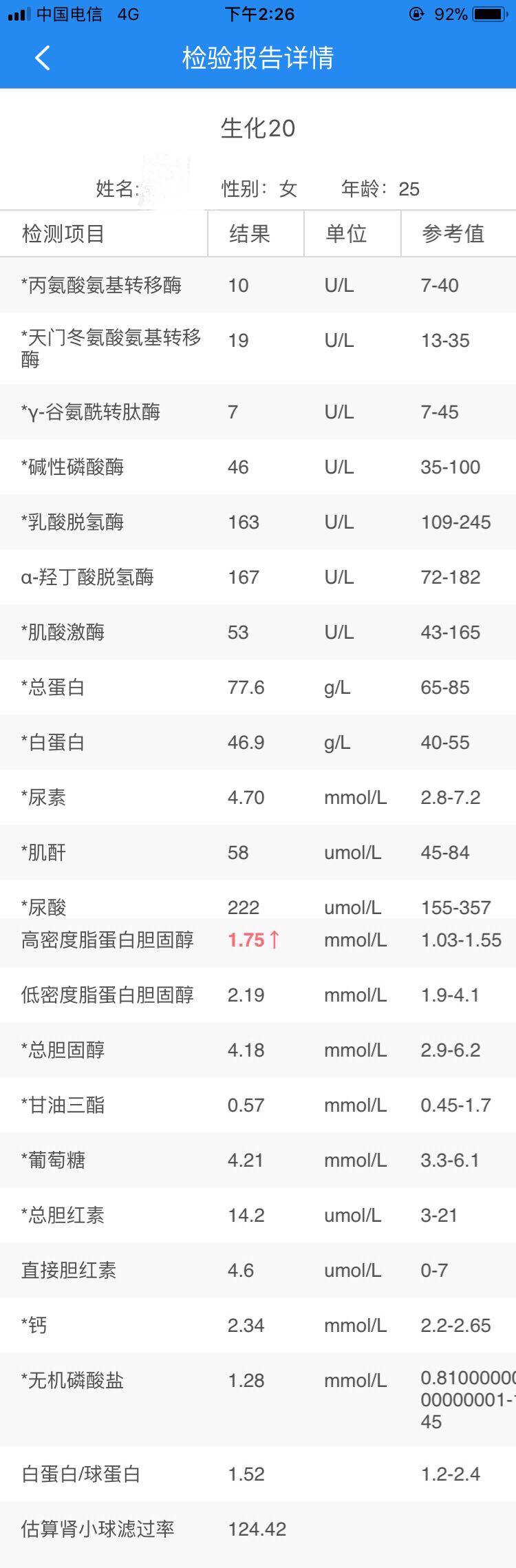The width and height of the screenshot is (516, 1568).
Task: Go back from the report details
Action: point(43,58)
